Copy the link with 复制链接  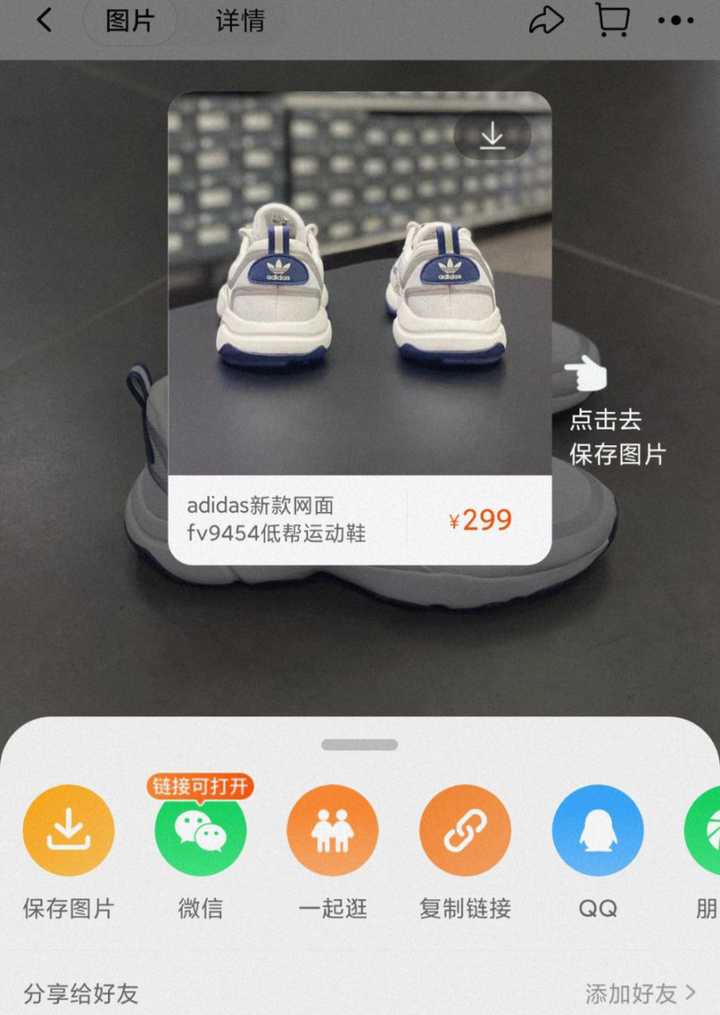coord(465,831)
